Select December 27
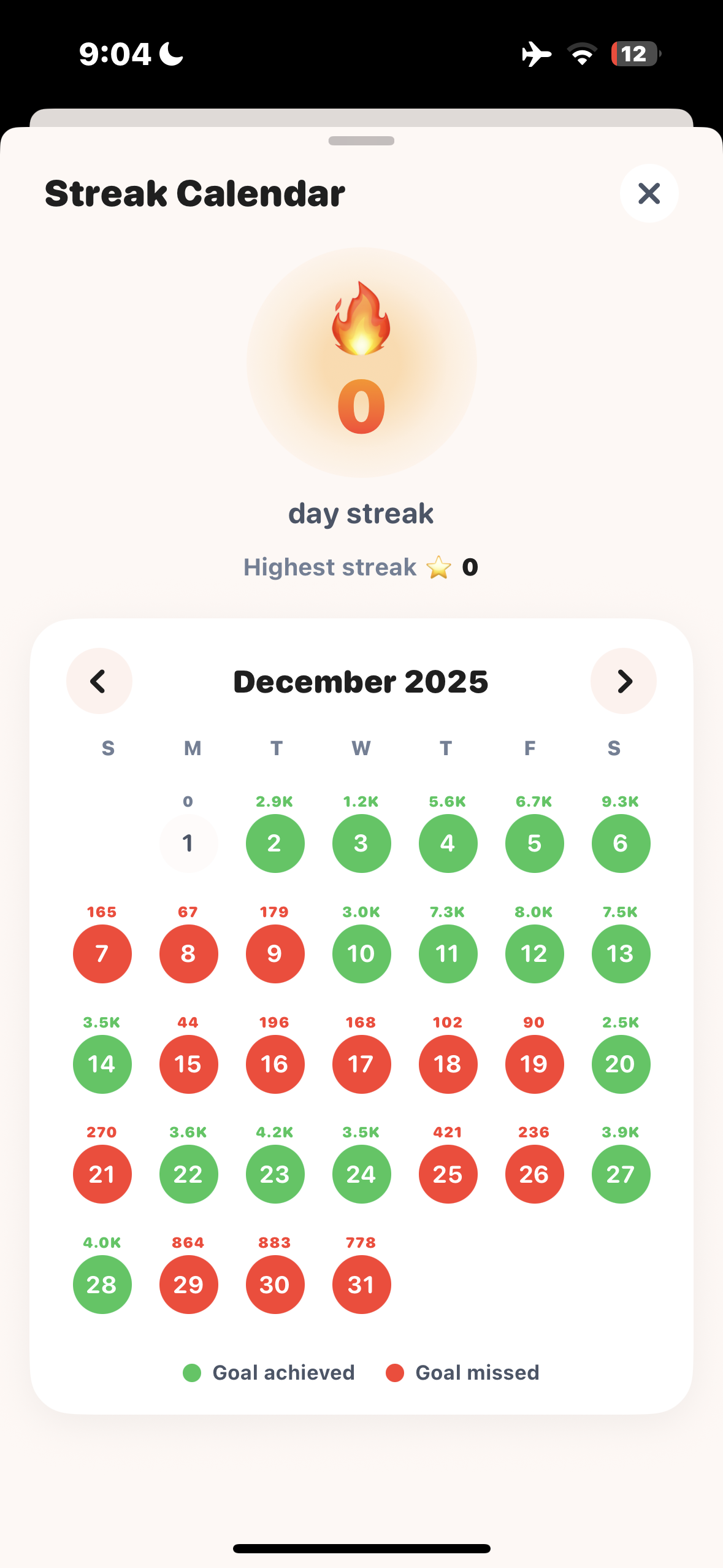Image resolution: width=723 pixels, height=1568 pixels. coord(621,1174)
